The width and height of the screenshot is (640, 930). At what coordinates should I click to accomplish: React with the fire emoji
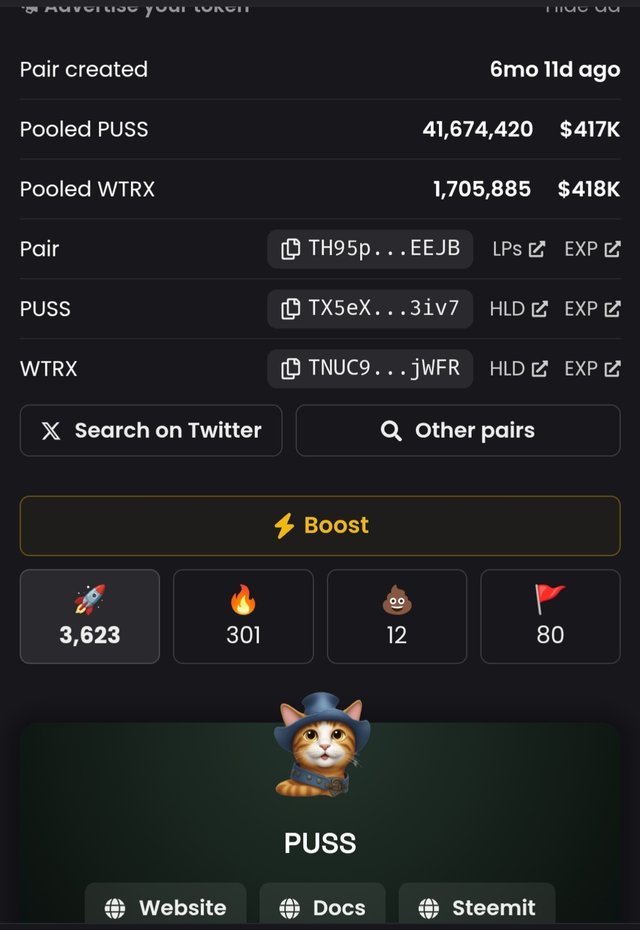coord(243,616)
